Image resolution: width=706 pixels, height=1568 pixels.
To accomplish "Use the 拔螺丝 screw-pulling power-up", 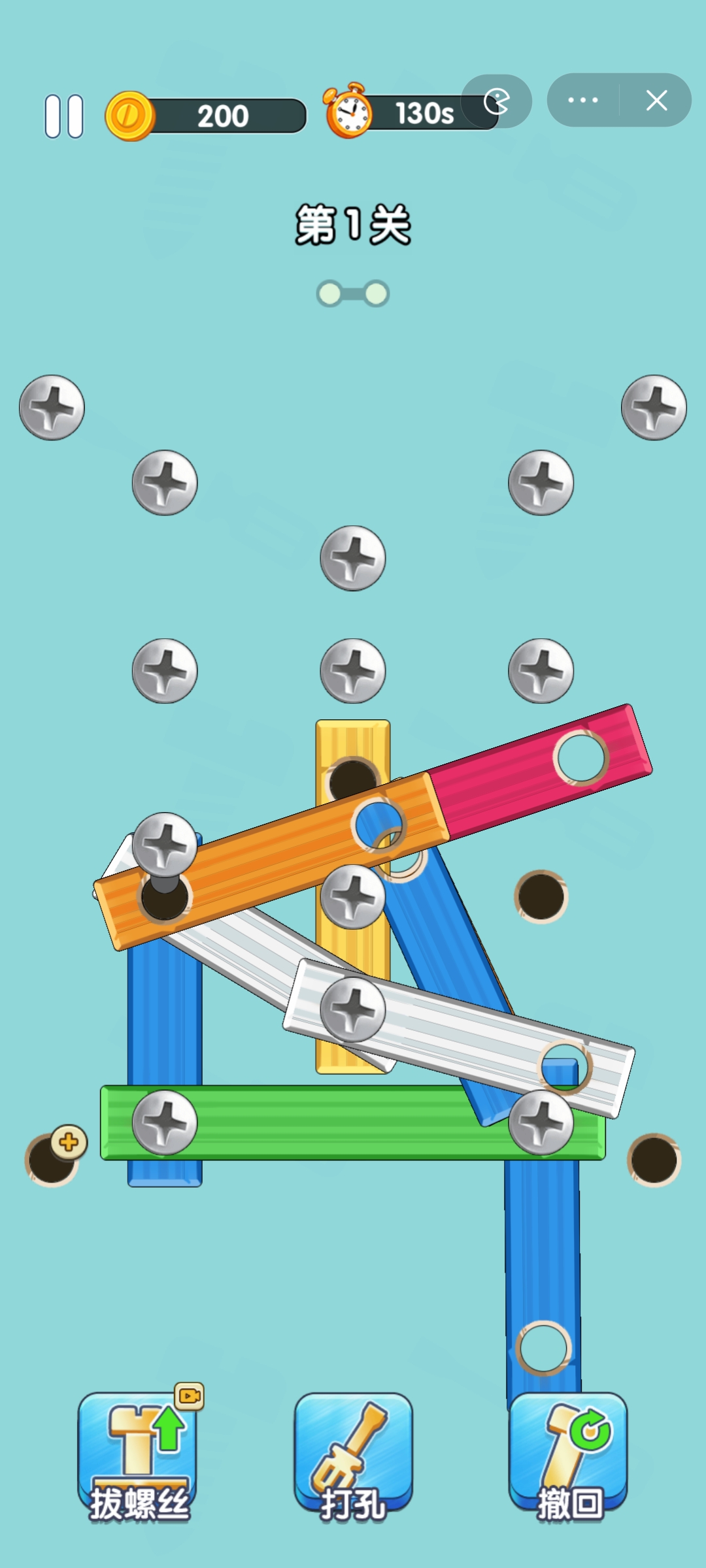I will tap(137, 1456).
